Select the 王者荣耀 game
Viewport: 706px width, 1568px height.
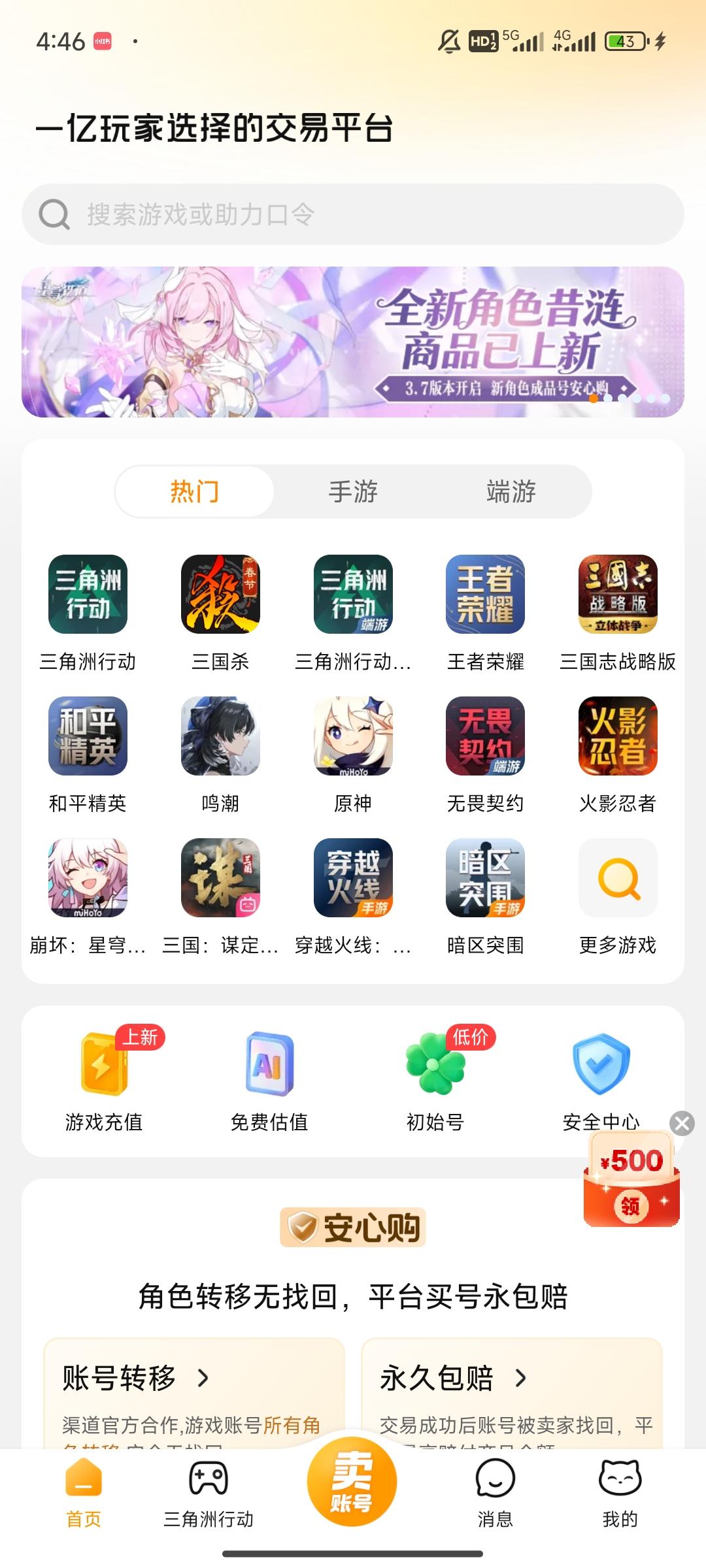(x=484, y=595)
